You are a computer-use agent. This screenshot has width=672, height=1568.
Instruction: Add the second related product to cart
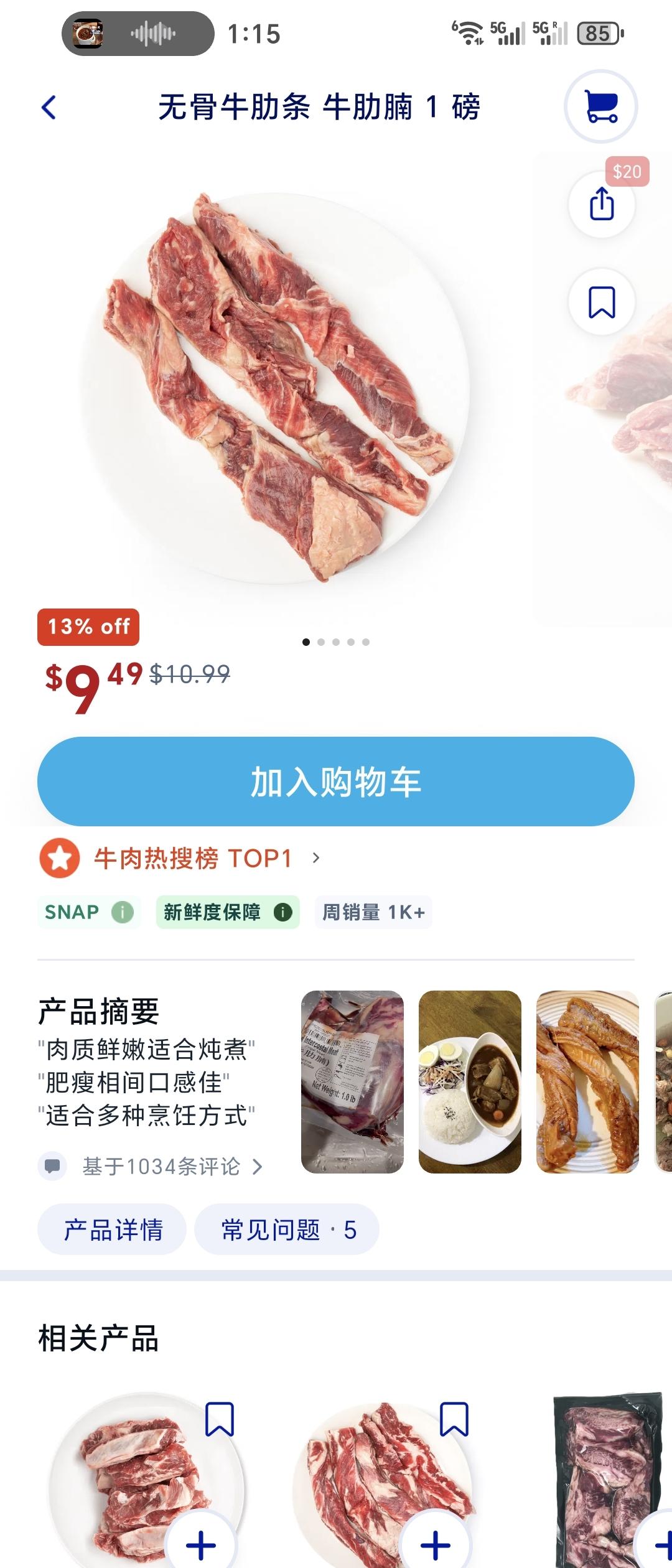tap(436, 1543)
